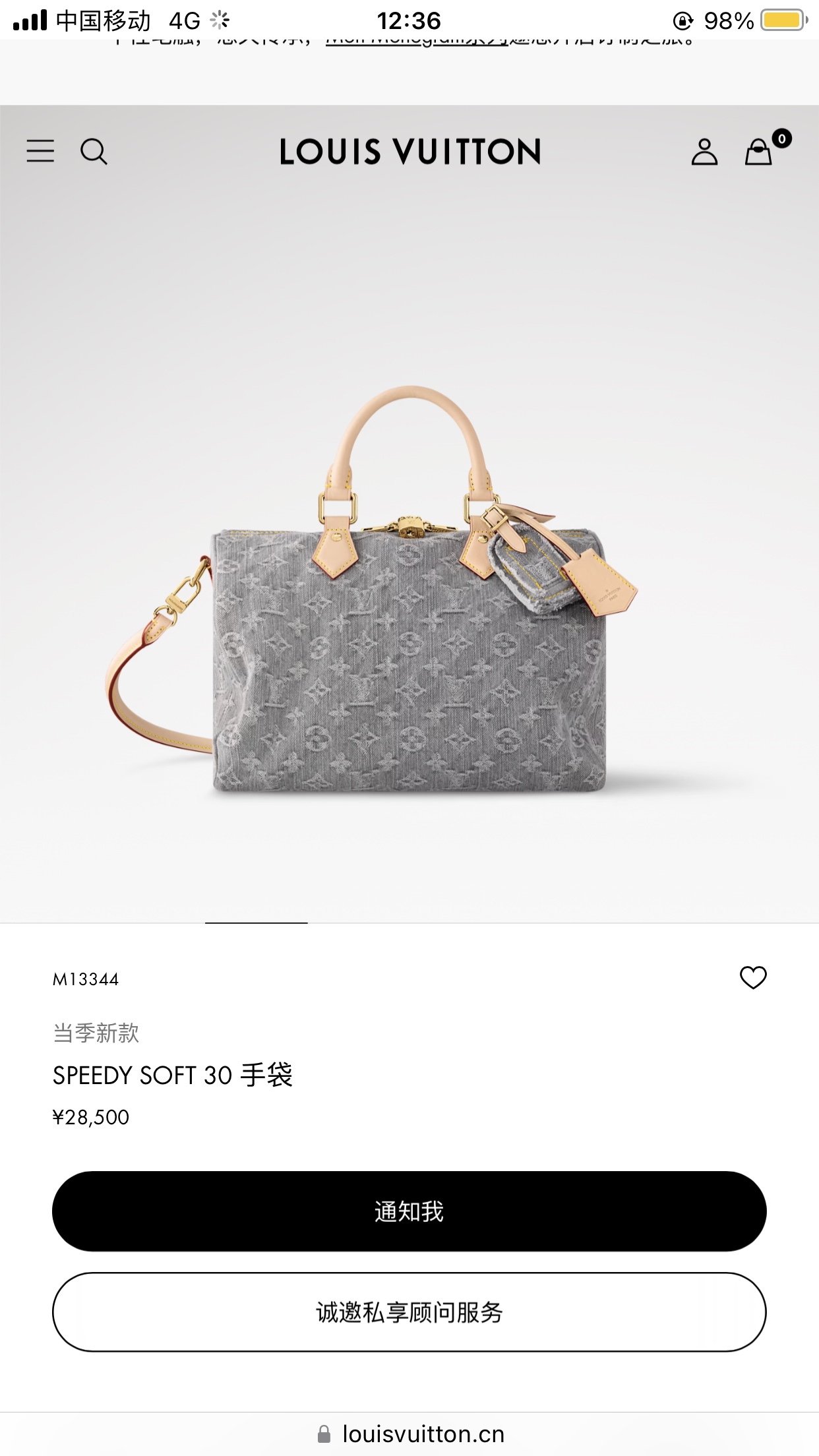This screenshot has width=819, height=1456.
Task: Open the hamburger navigation menu
Action: pyautogui.click(x=40, y=151)
